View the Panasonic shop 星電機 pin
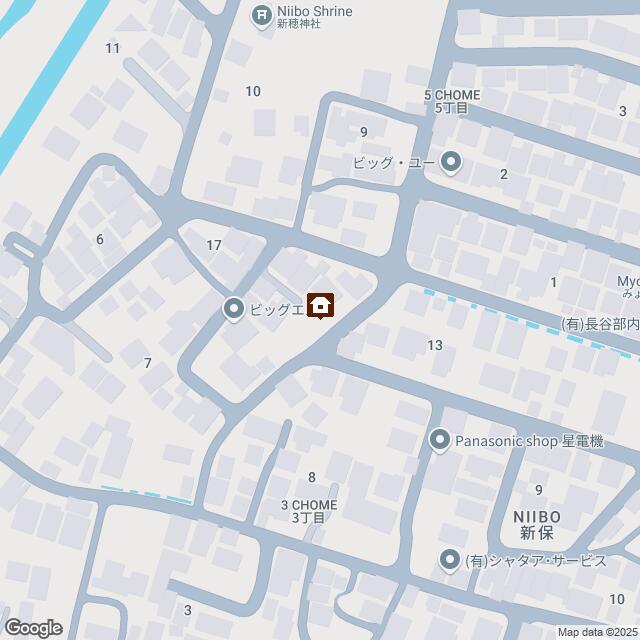 (x=439, y=439)
